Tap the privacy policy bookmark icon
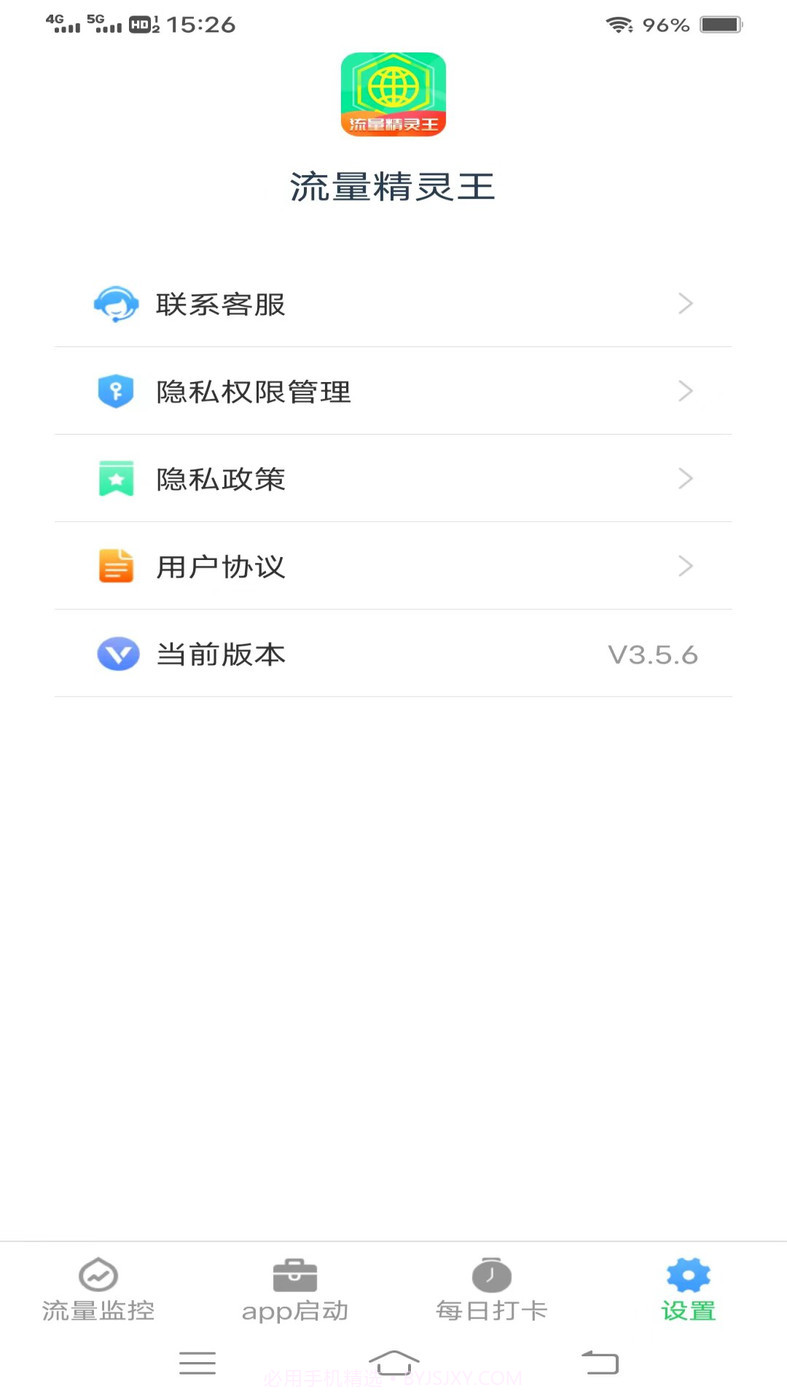This screenshot has height=1400, width=787. pyautogui.click(x=117, y=478)
